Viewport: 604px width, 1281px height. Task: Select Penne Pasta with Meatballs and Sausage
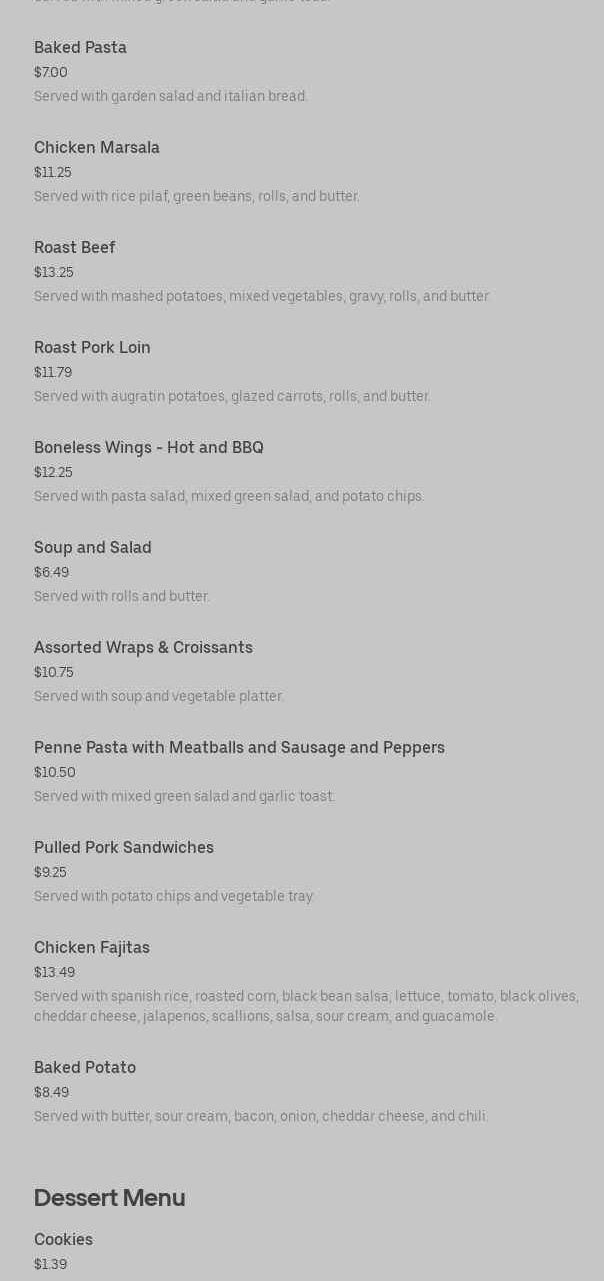point(239,747)
